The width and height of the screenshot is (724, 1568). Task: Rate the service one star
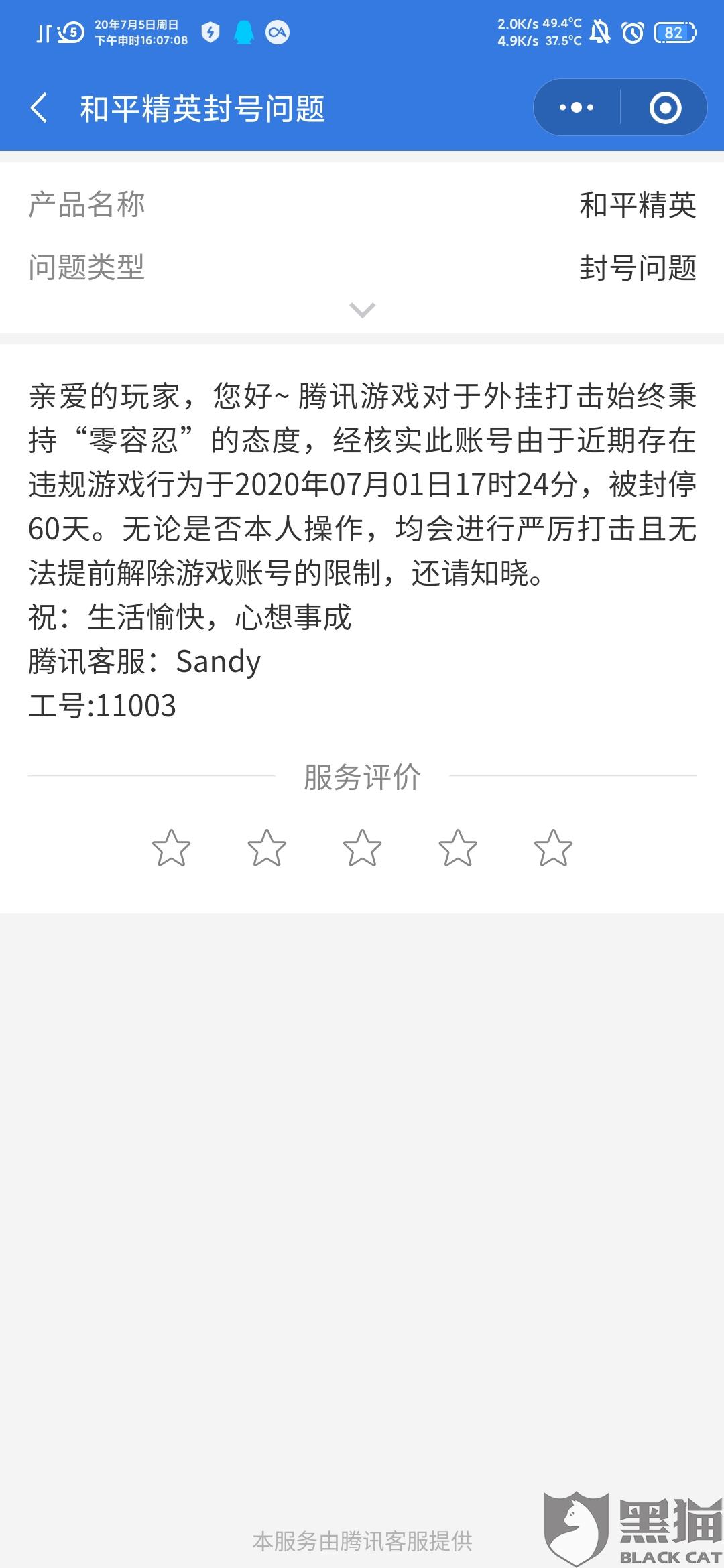pyautogui.click(x=172, y=848)
